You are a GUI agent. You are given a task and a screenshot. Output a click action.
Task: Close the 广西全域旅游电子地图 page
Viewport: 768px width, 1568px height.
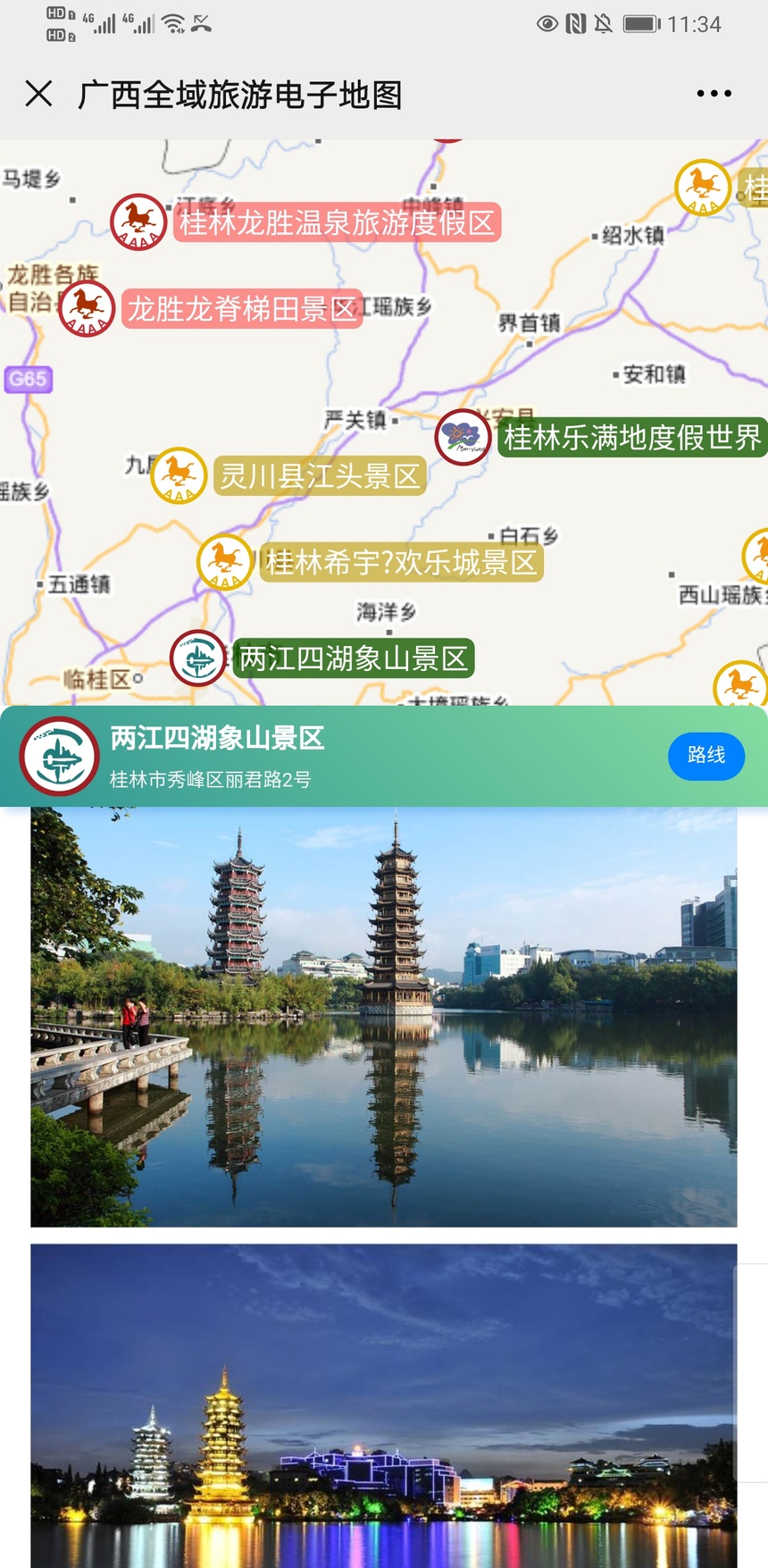point(38,94)
